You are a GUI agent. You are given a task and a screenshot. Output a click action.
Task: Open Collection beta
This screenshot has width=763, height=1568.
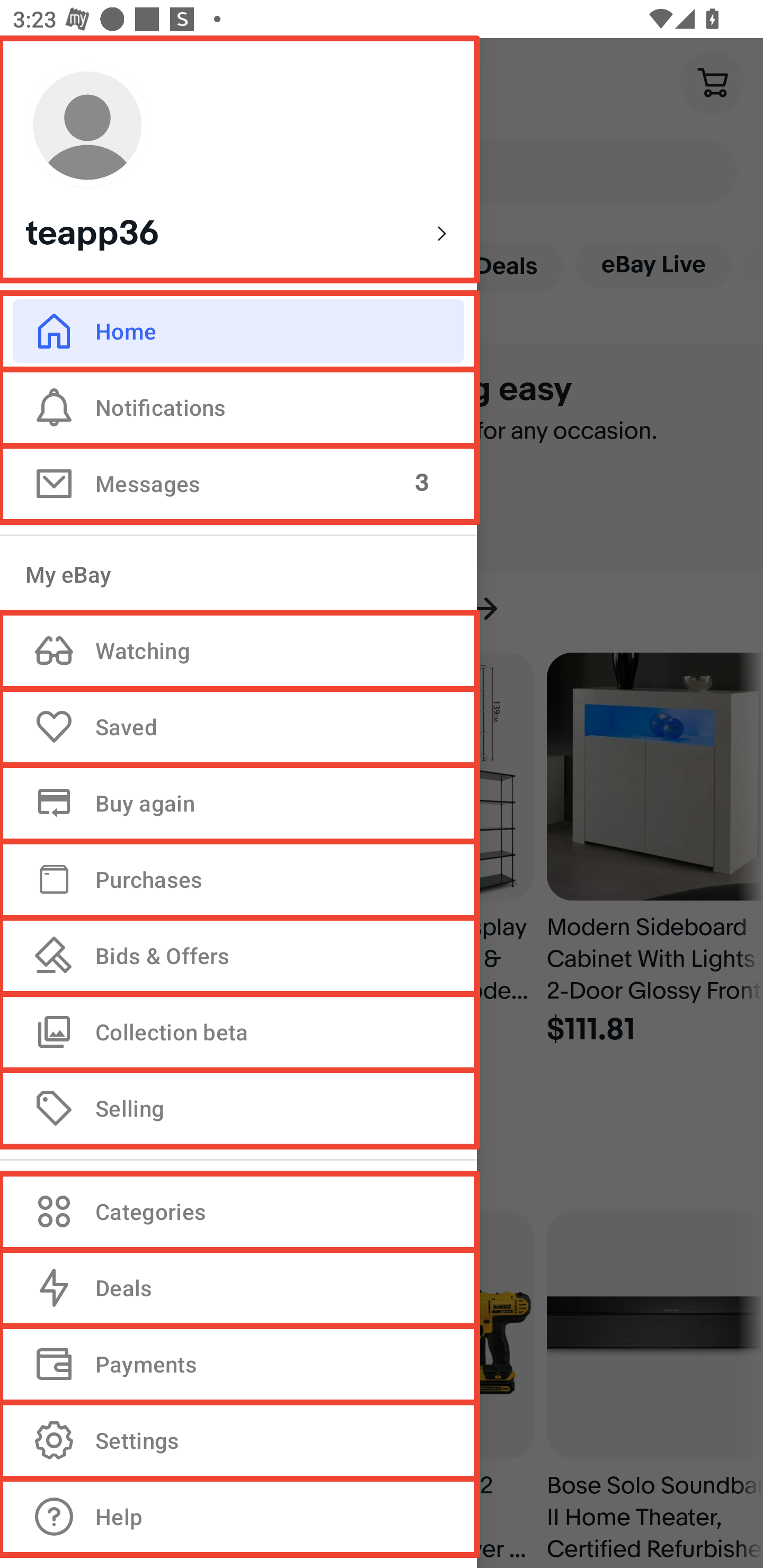click(x=238, y=1032)
